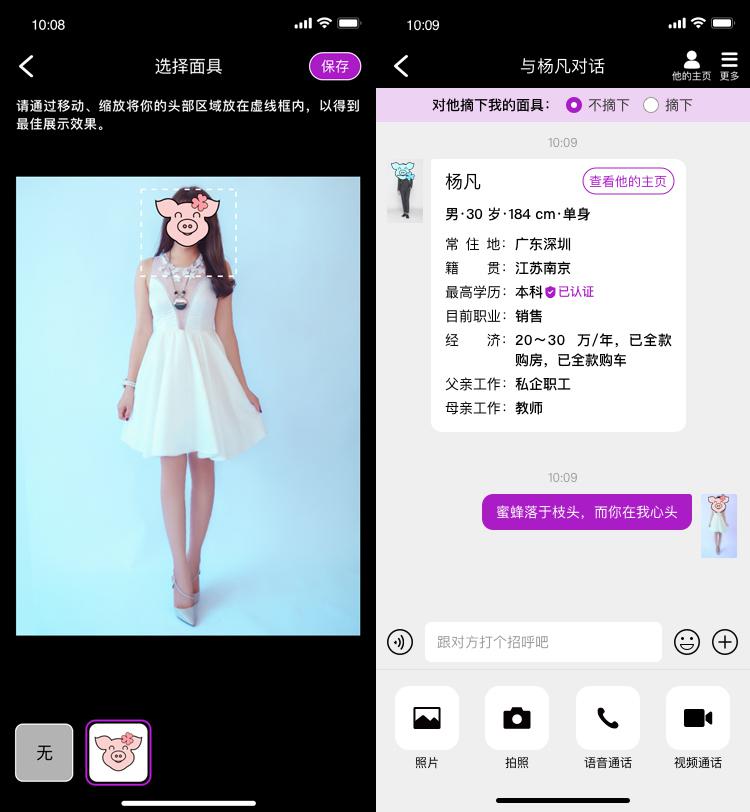
Task: Open the emoji picker
Action: (687, 642)
